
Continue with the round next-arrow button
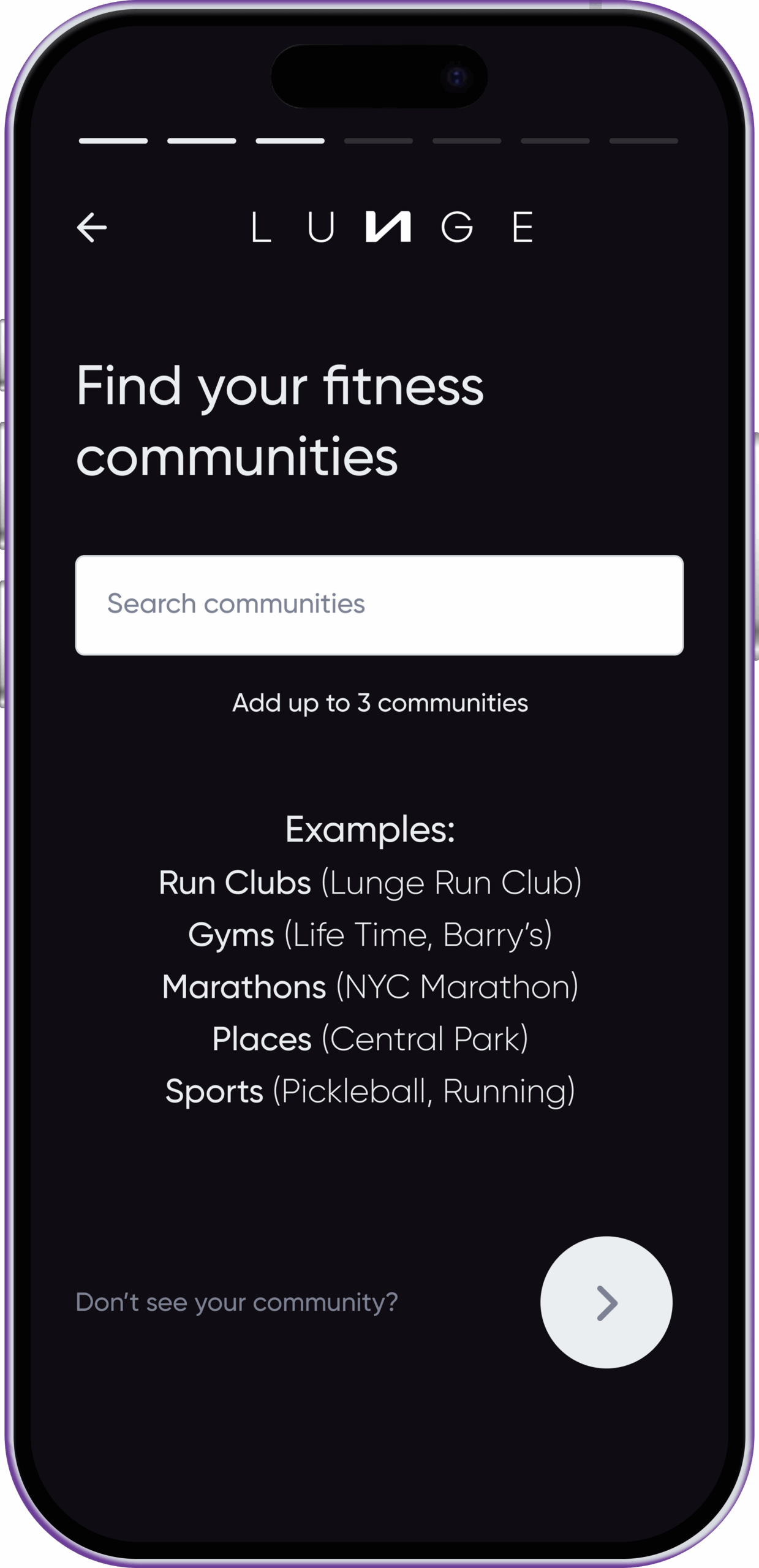tap(606, 1303)
